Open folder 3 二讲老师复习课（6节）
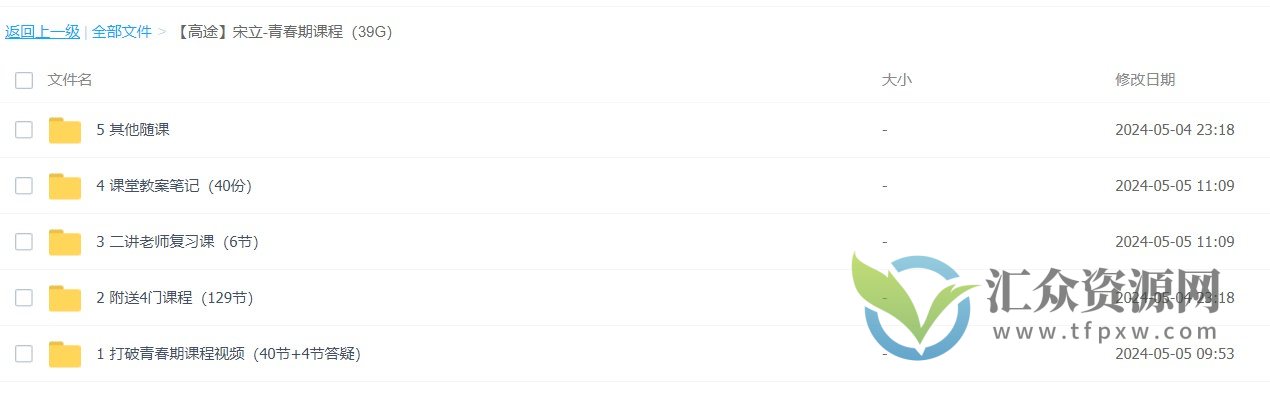 coord(177,242)
